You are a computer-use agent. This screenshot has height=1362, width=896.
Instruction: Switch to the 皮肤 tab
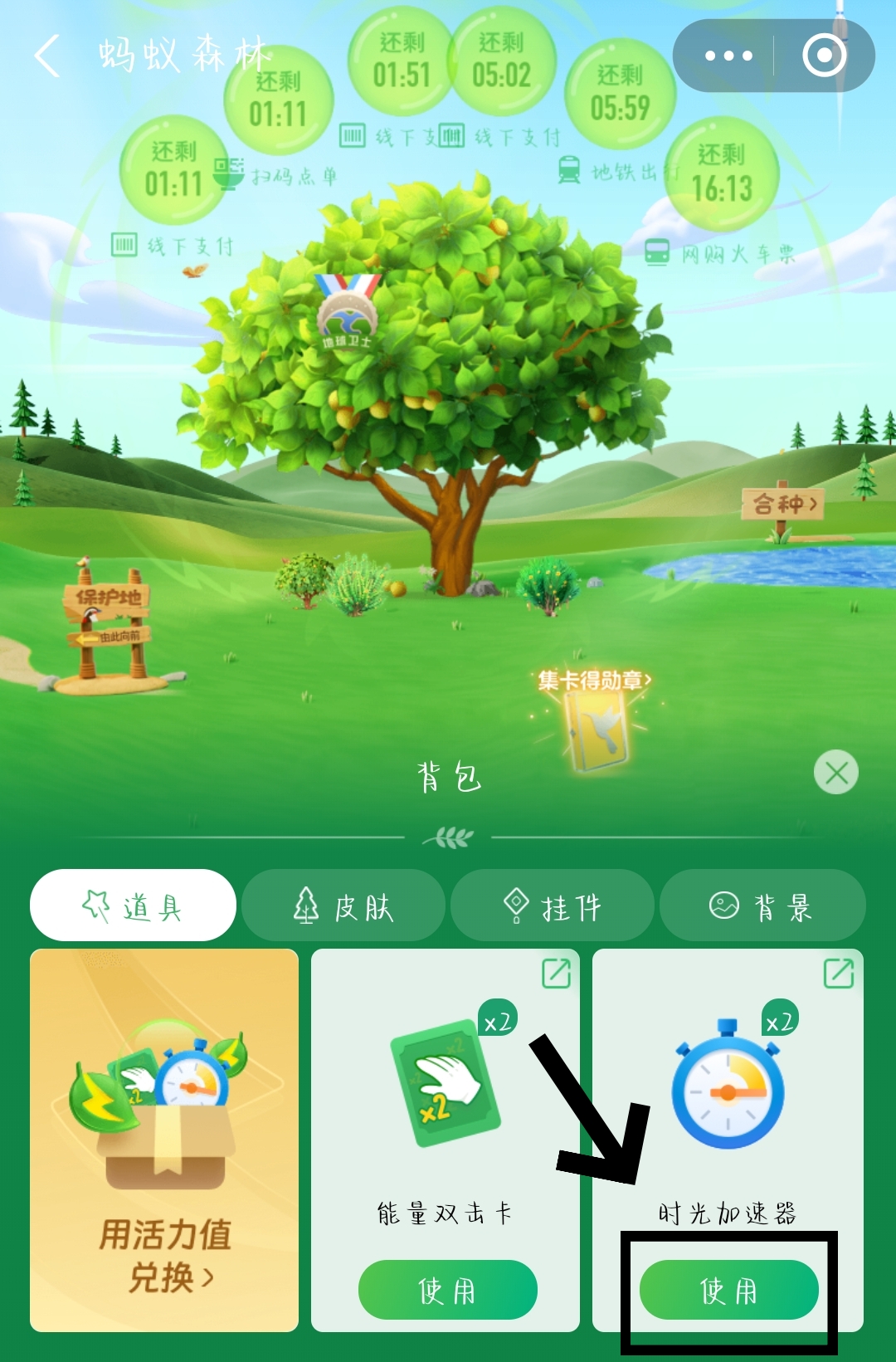pyautogui.click(x=343, y=906)
